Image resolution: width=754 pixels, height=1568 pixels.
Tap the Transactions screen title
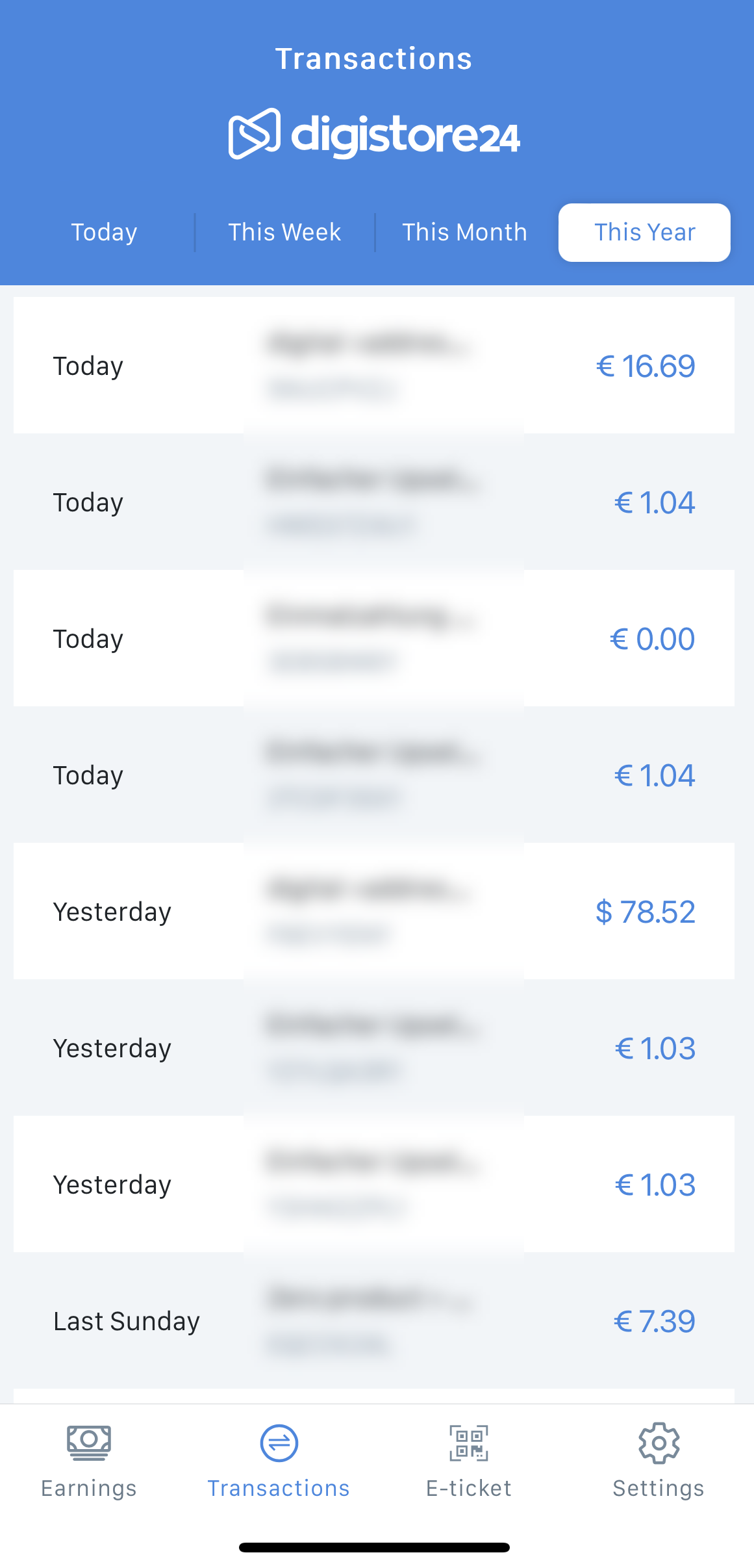(x=374, y=57)
